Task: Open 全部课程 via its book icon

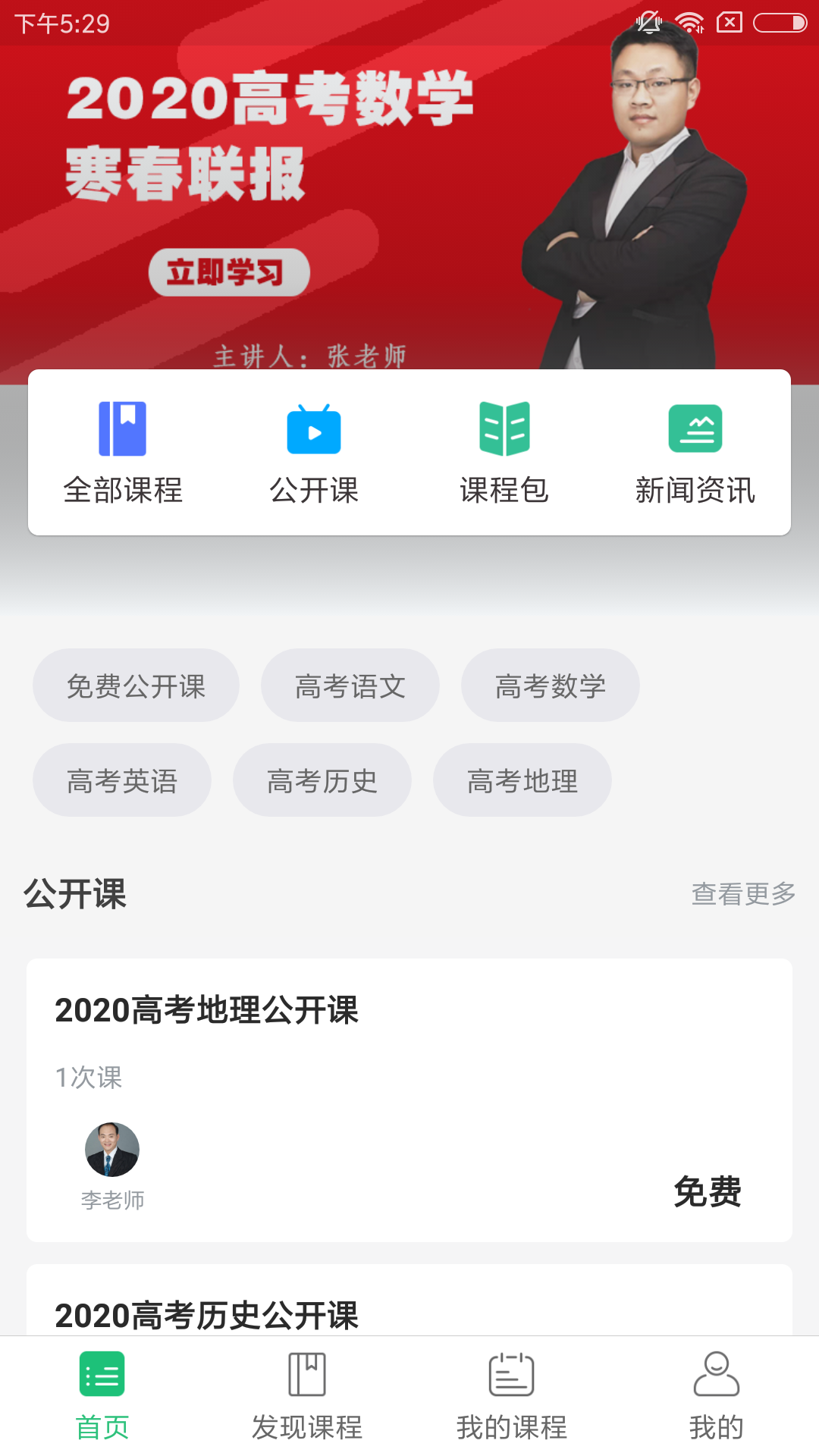Action: click(124, 429)
